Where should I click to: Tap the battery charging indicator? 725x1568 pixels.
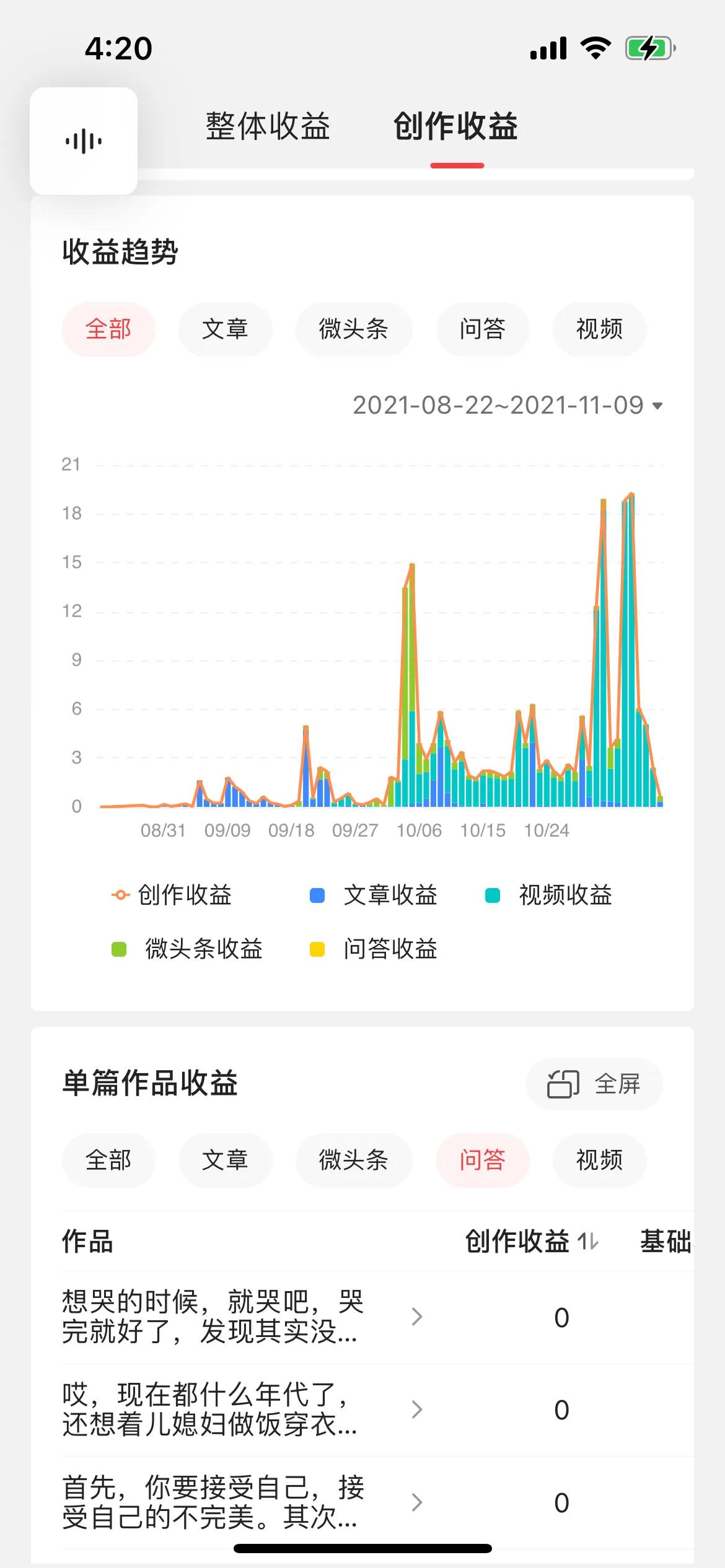(x=647, y=47)
